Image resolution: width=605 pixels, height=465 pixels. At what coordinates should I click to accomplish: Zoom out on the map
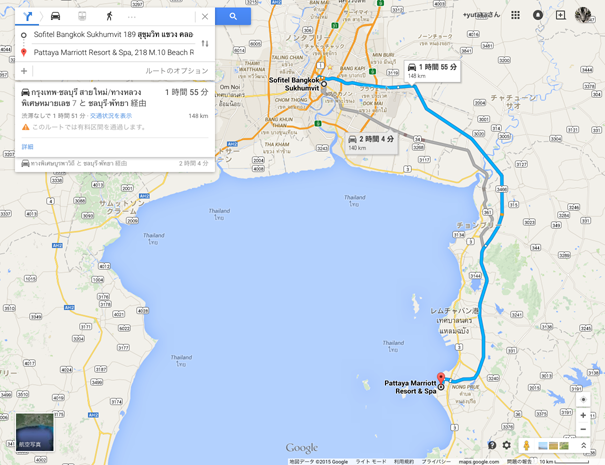click(x=583, y=429)
